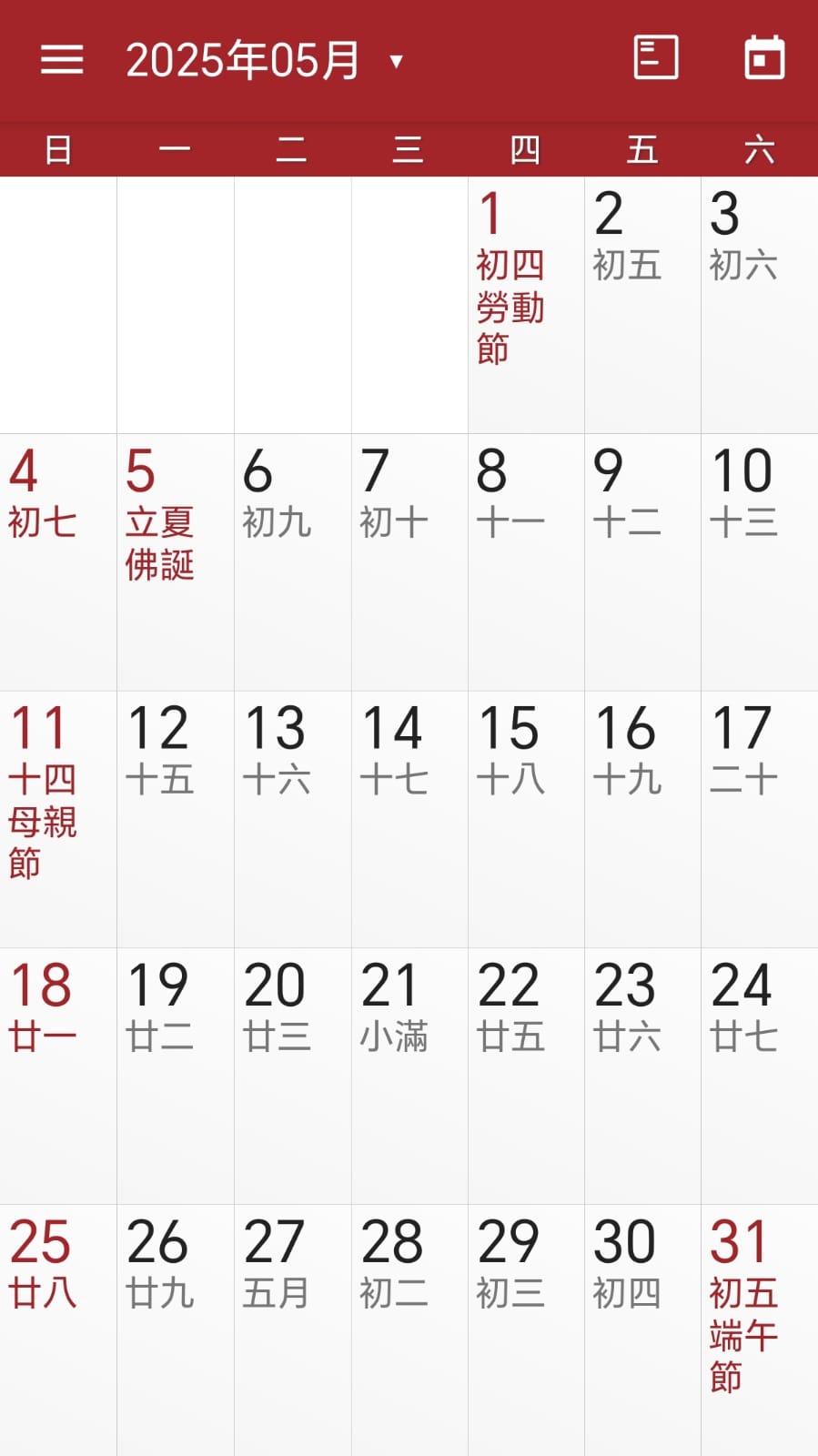Tap date 20 廿三
Viewport: 818px width, 1456px height.
tap(292, 1077)
